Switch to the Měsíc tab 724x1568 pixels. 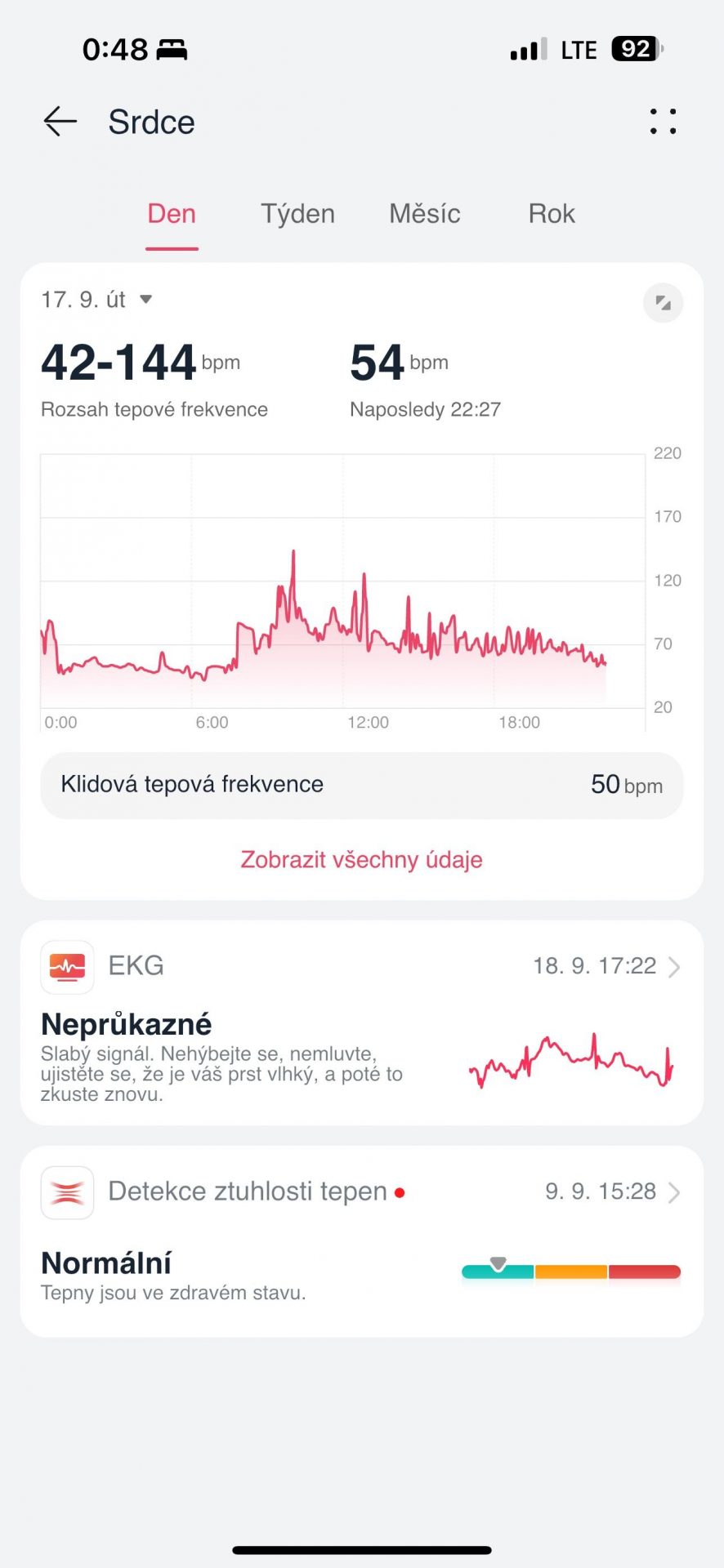click(x=424, y=214)
